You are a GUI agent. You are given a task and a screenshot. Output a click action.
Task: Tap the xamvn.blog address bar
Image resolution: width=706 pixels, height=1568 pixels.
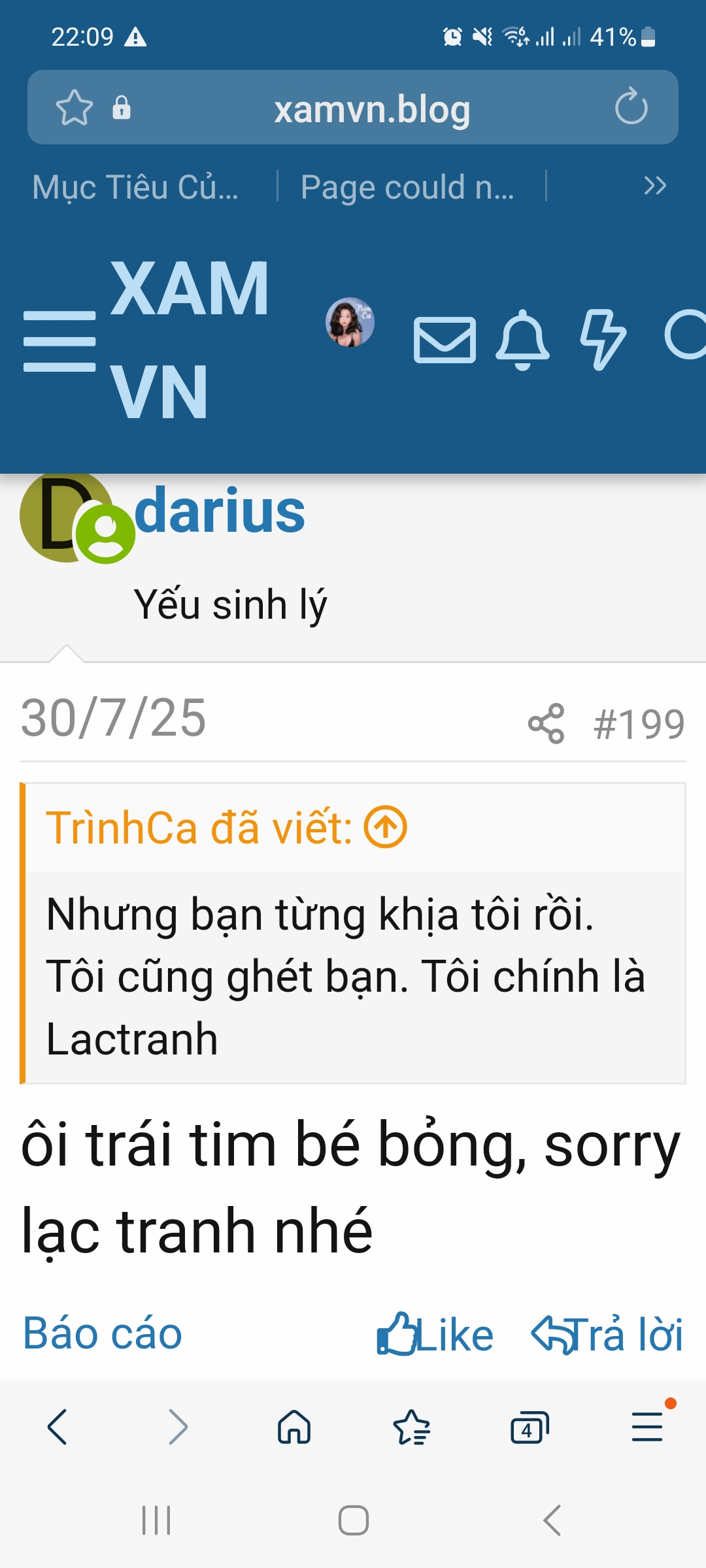tap(371, 109)
